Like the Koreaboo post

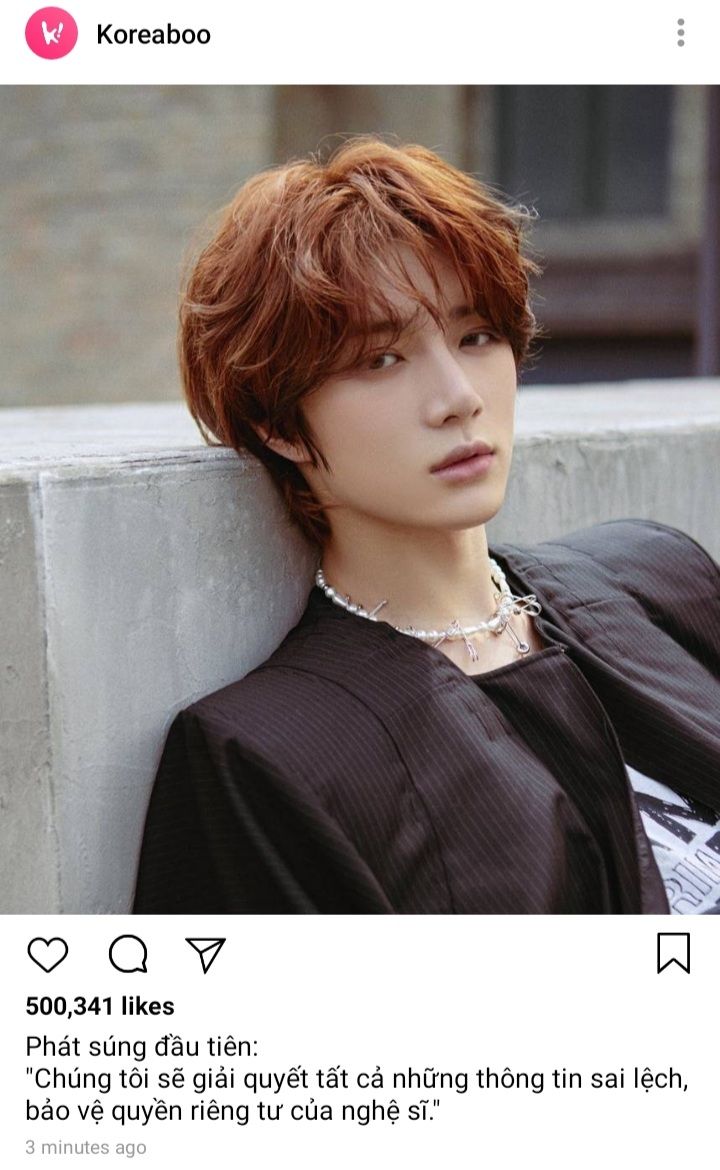(x=47, y=954)
